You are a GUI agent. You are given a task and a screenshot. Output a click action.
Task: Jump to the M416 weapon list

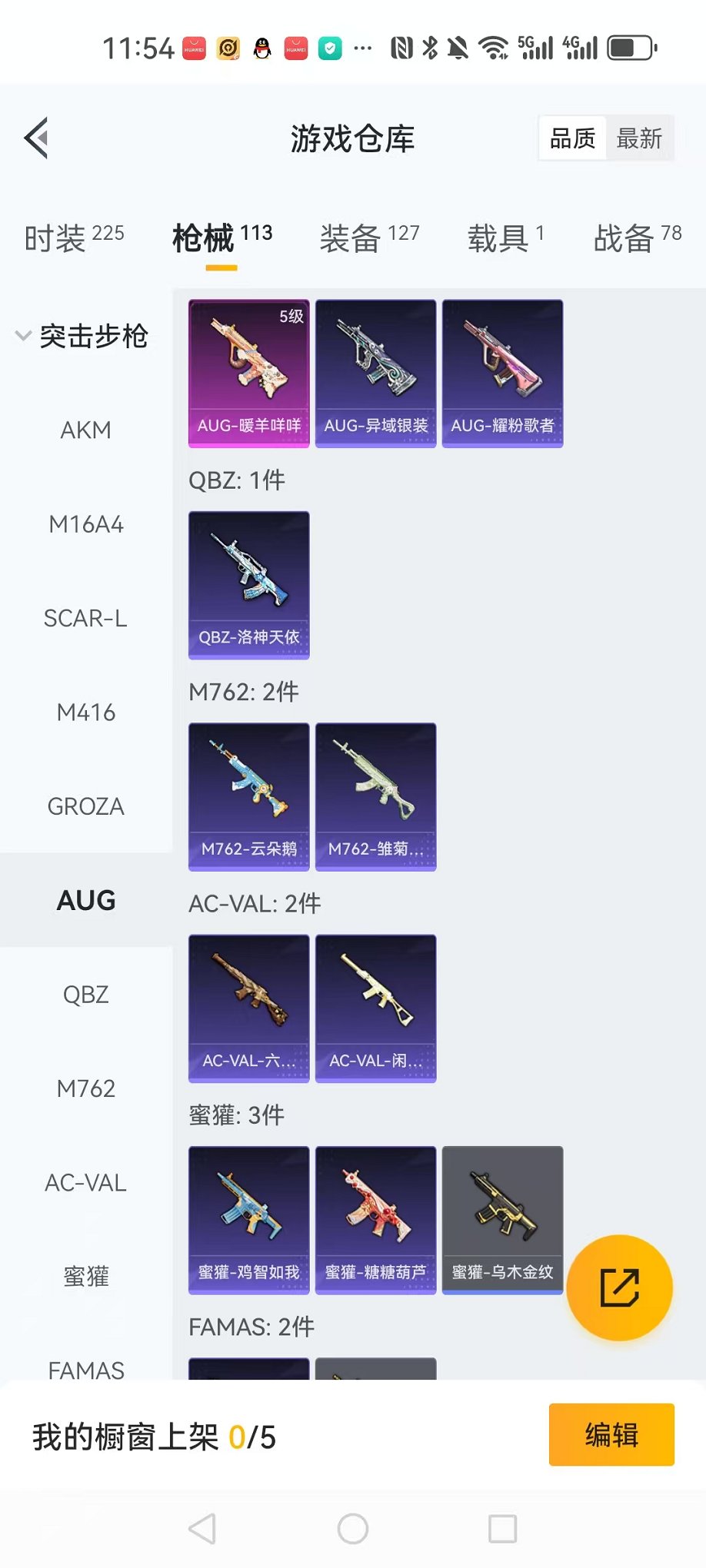85,713
